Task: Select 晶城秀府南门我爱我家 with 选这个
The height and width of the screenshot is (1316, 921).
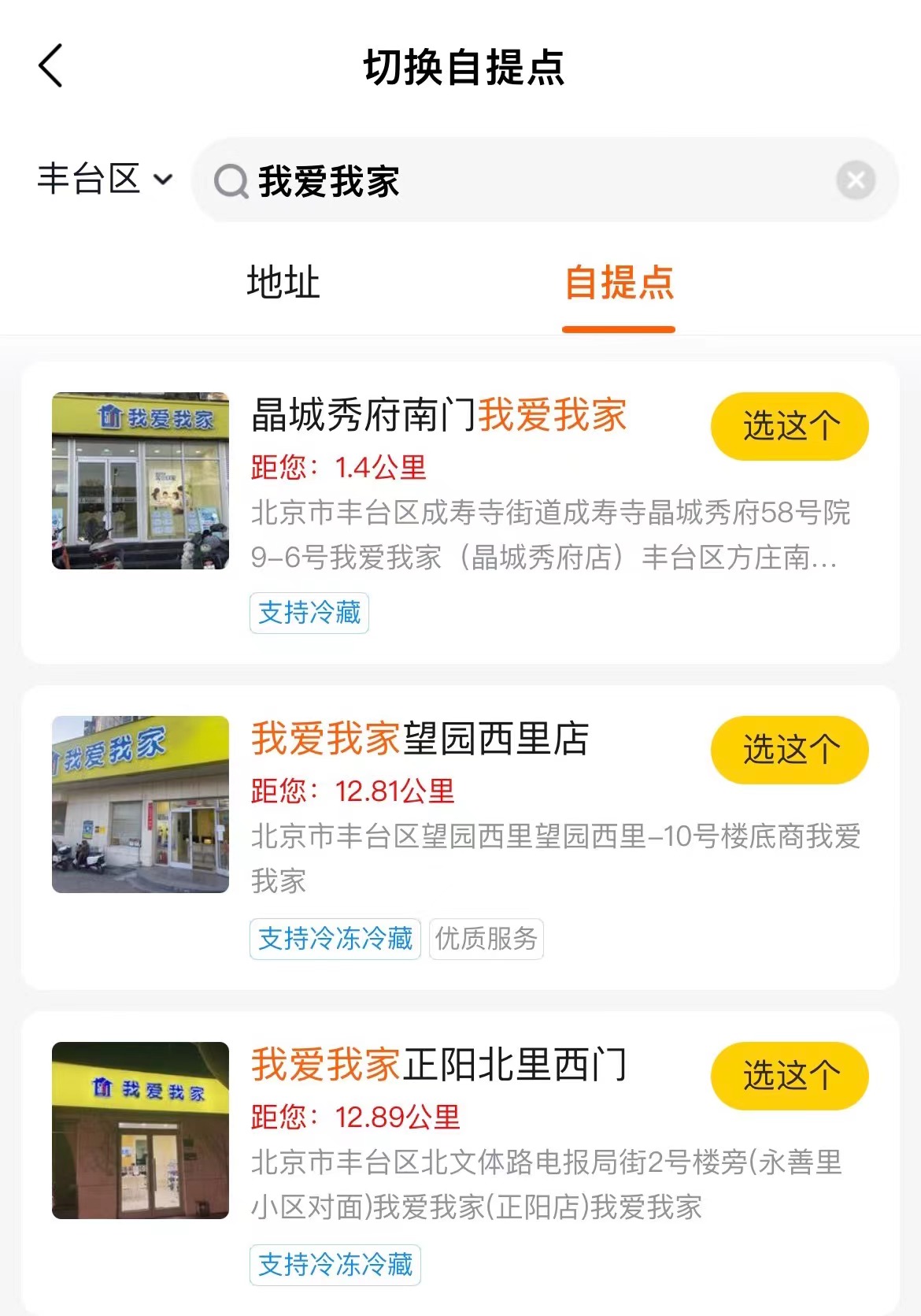Action: click(789, 426)
